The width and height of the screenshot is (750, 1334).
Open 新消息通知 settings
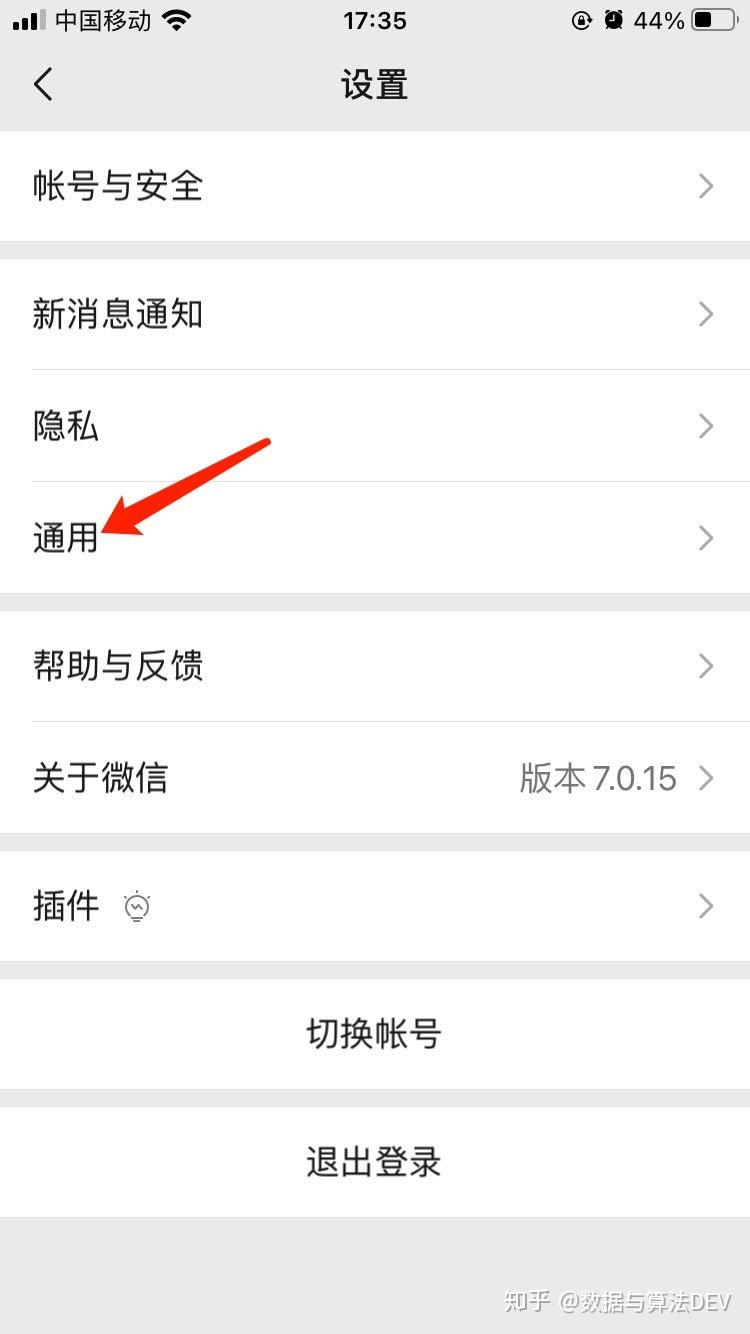coord(375,315)
